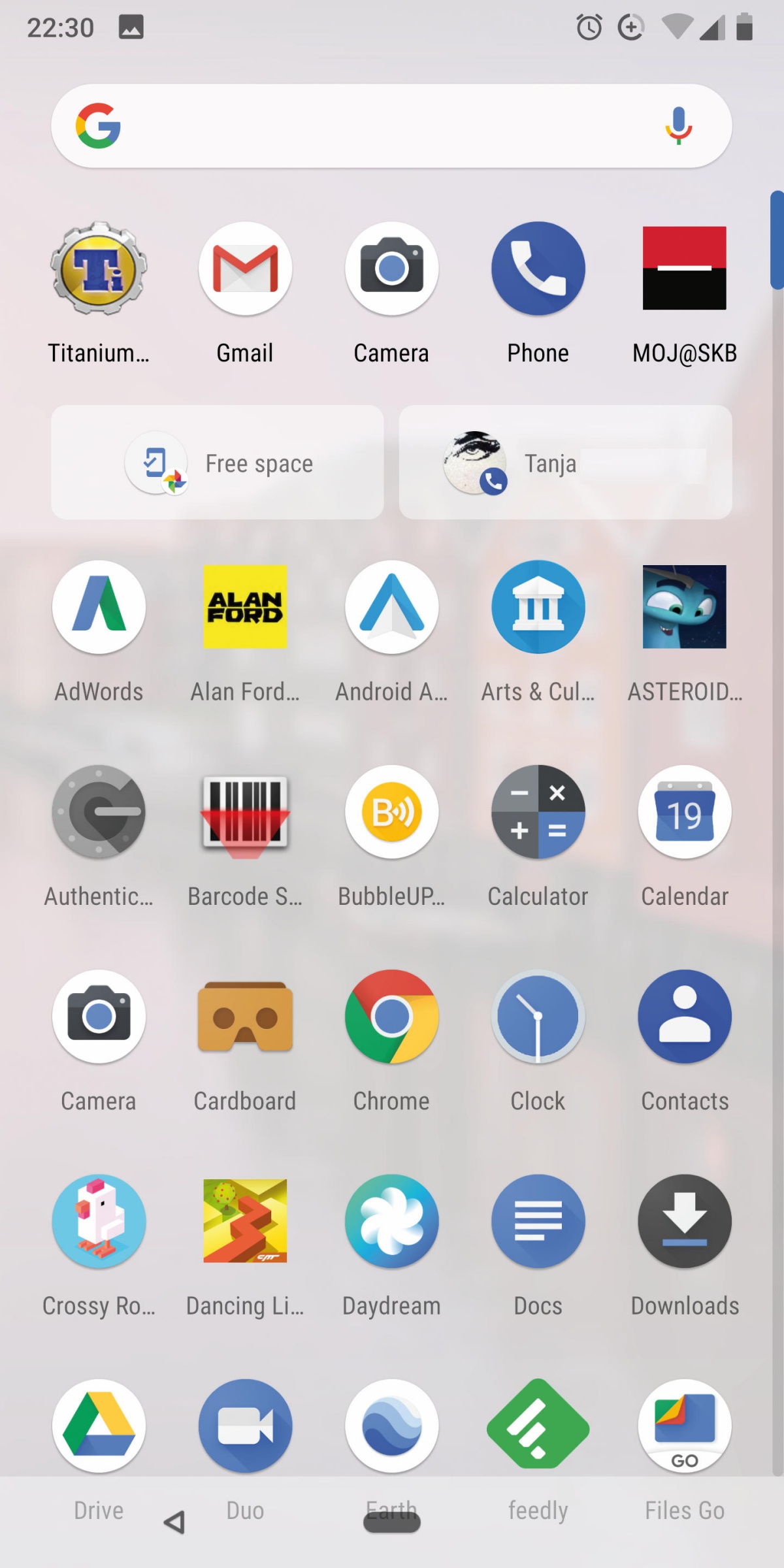Image resolution: width=784 pixels, height=1568 pixels.
Task: Launch the Alan Ford app
Action: [x=245, y=607]
